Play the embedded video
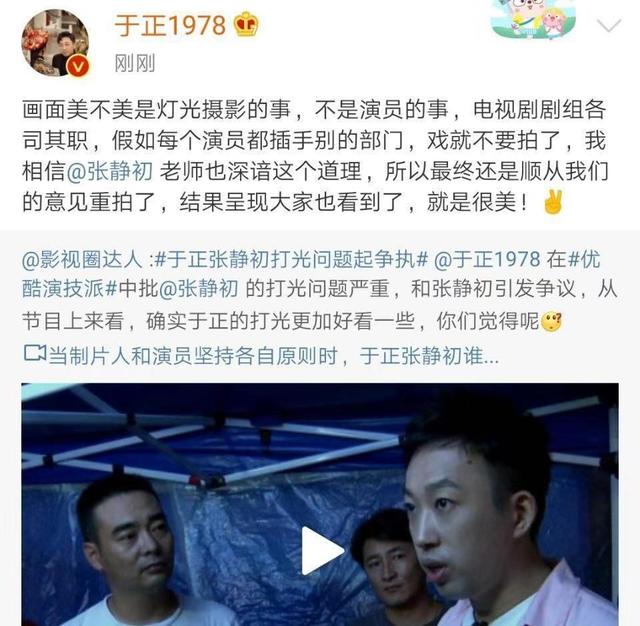640x626 pixels. [322, 550]
